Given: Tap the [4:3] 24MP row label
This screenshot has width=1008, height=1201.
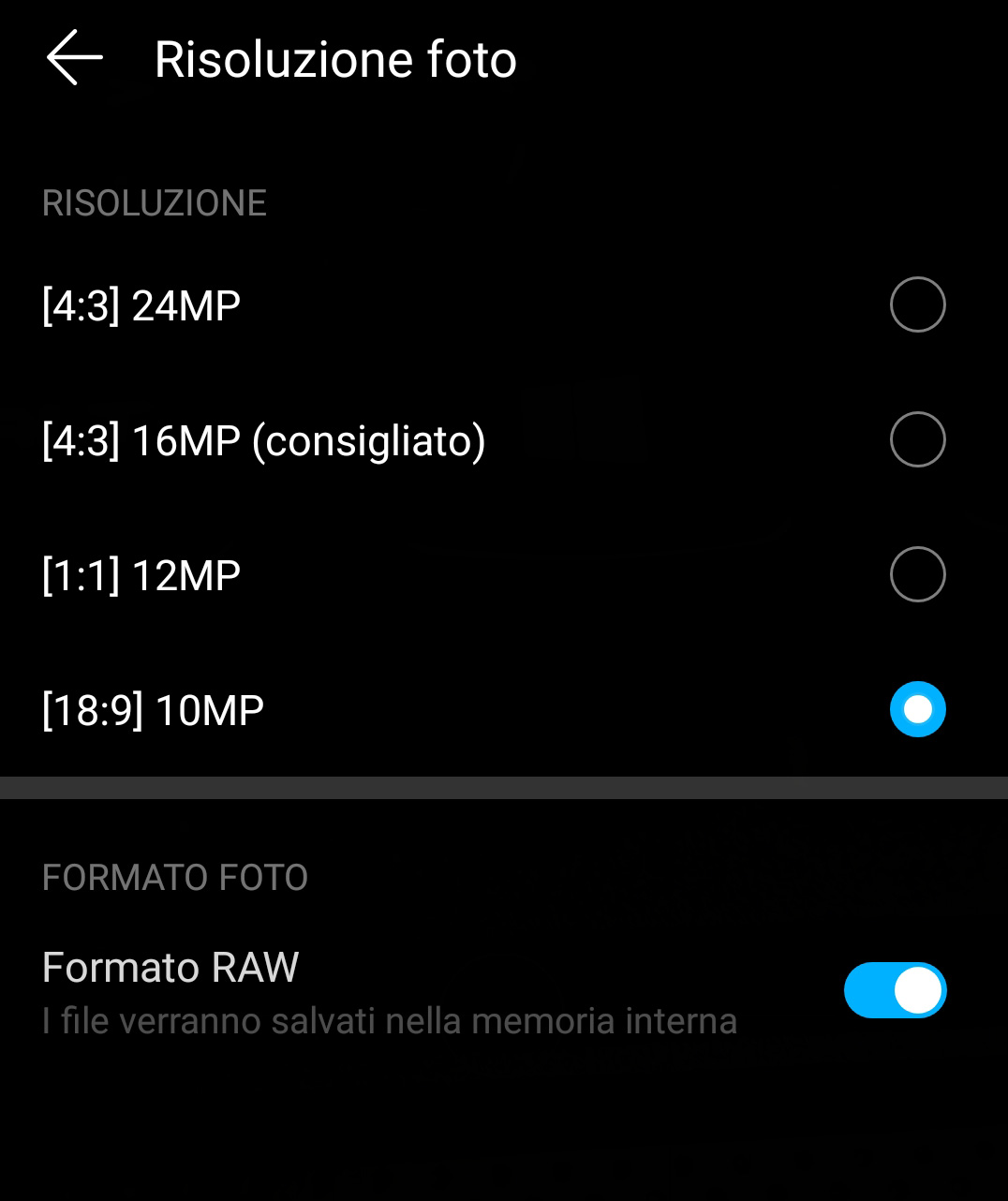Looking at the screenshot, I should 141,304.
